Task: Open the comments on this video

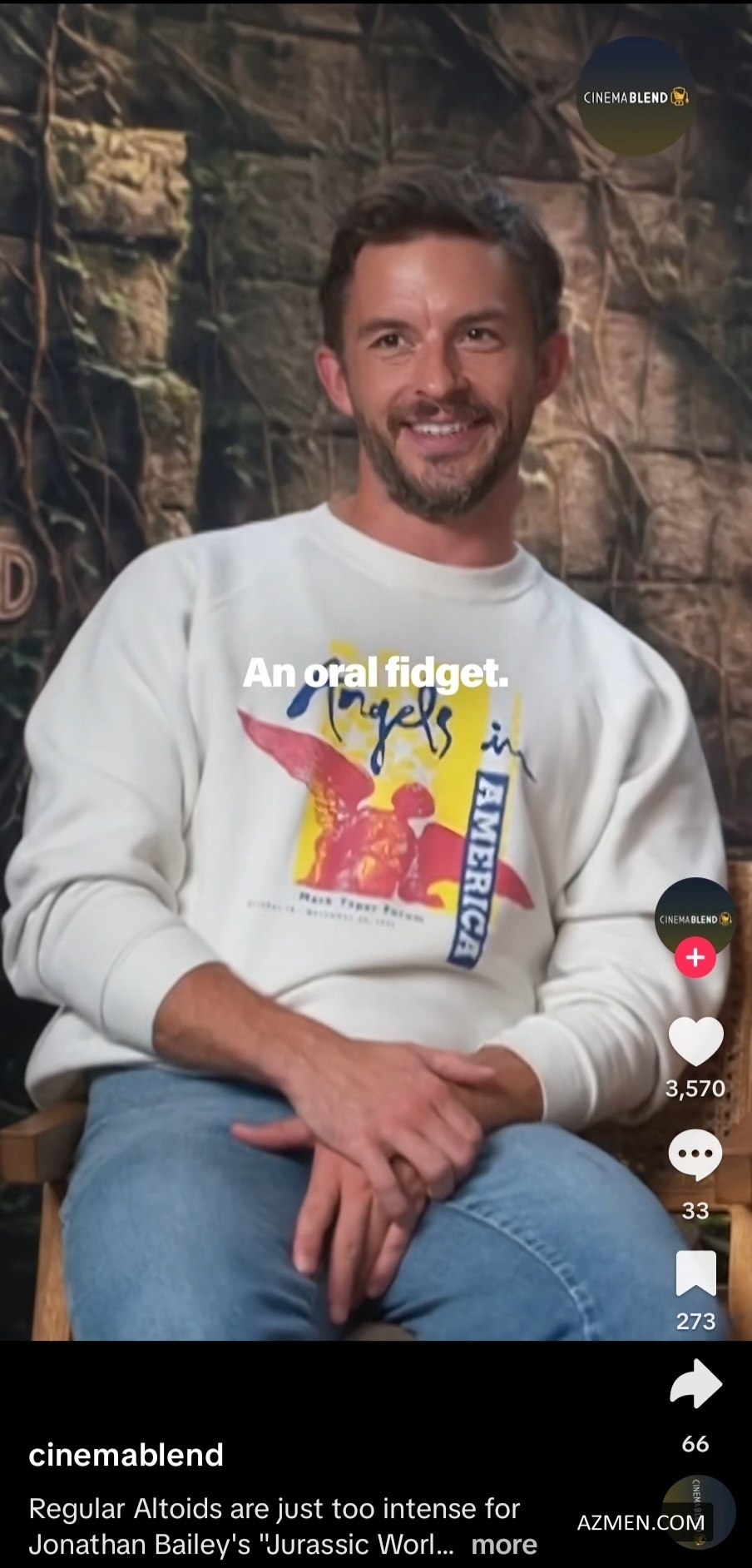Action: click(x=695, y=1154)
